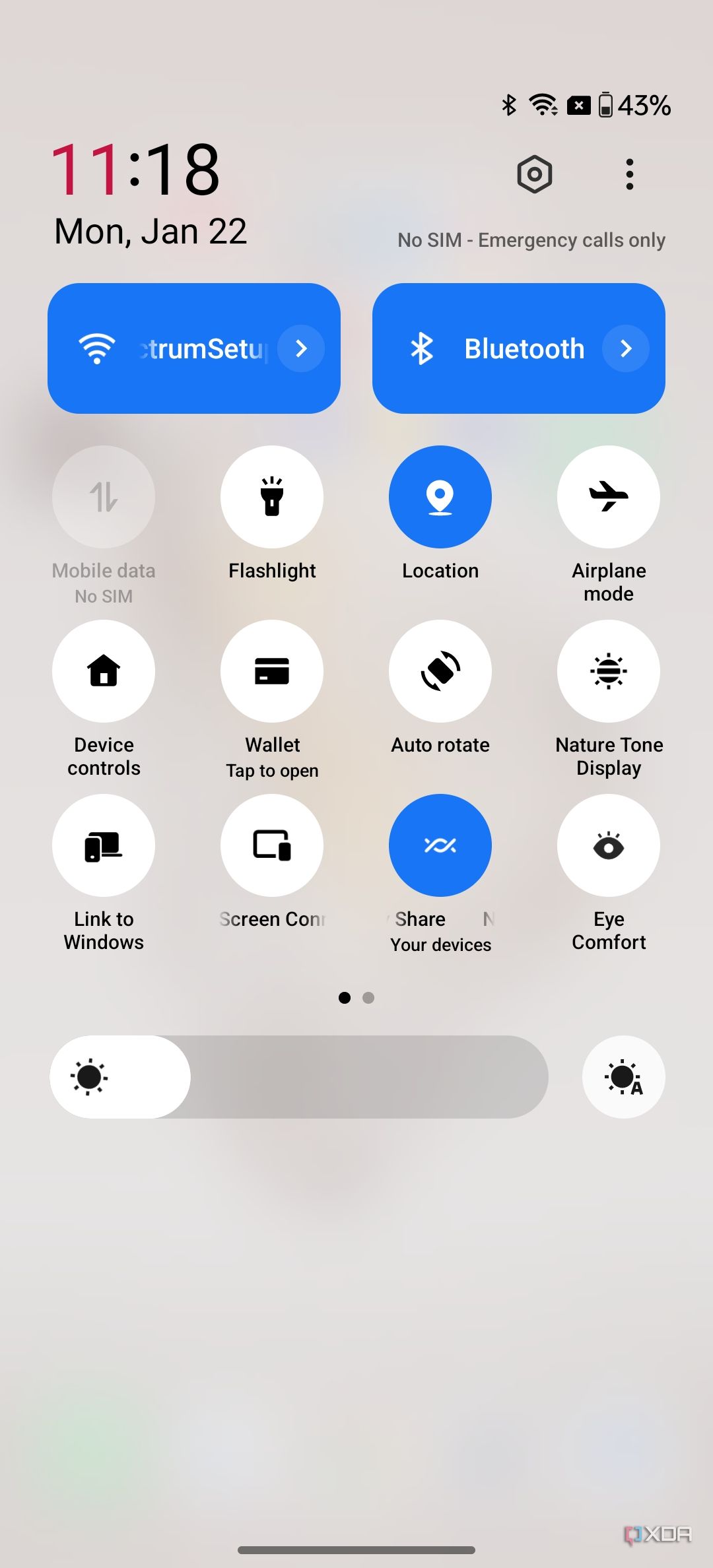Screen dimensions: 713x1568
Task: Open the Wallet tile
Action: tap(272, 671)
